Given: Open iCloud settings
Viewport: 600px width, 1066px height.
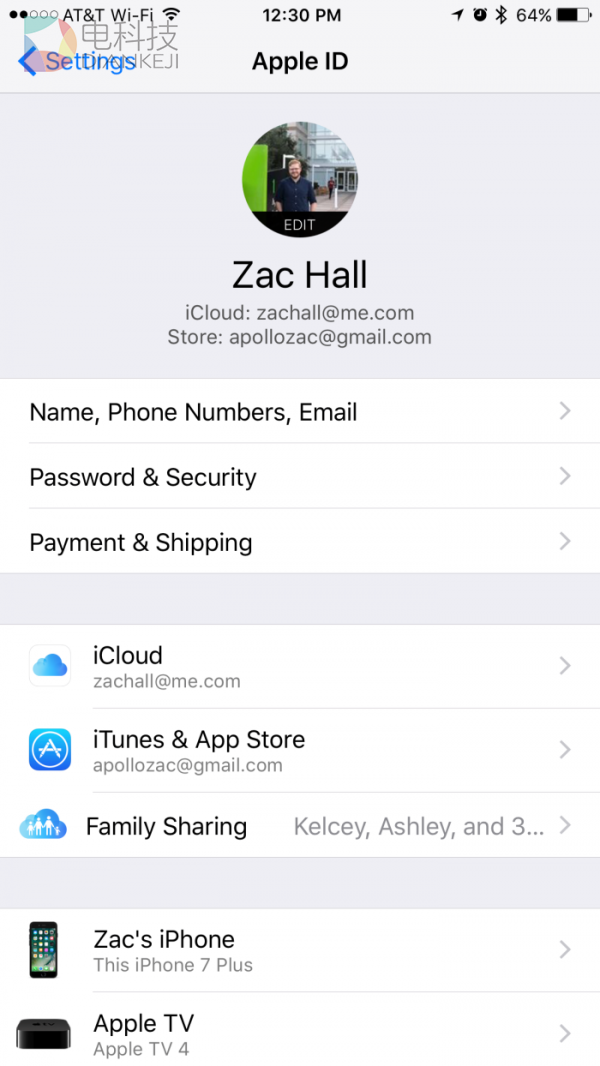Looking at the screenshot, I should [x=300, y=666].
